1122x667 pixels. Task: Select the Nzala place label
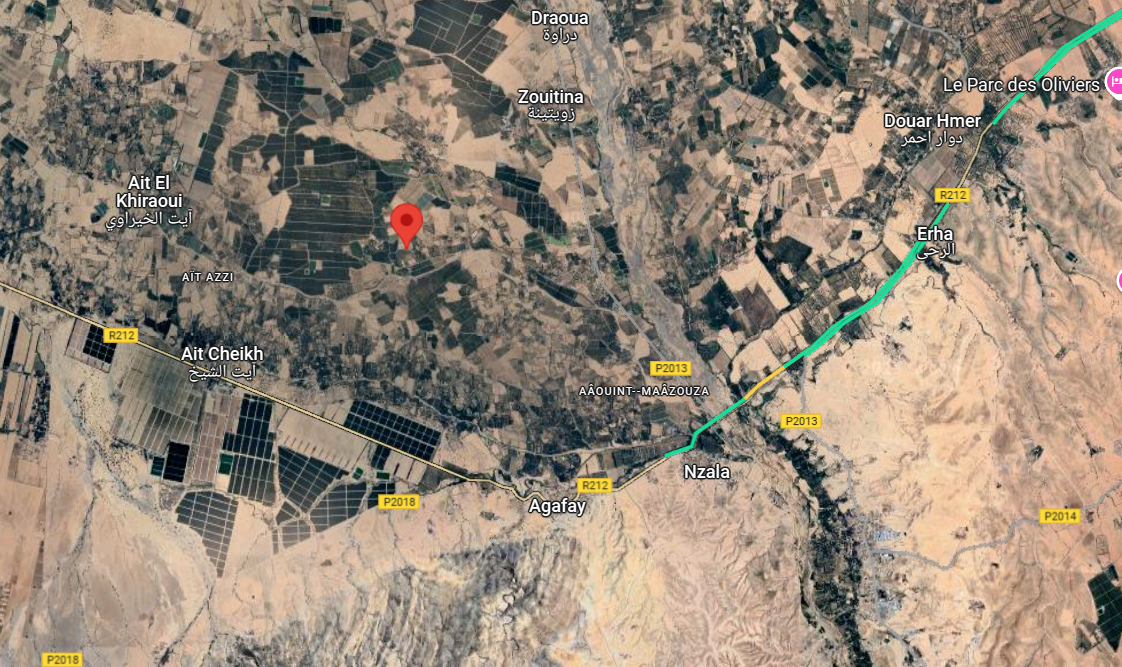pos(706,472)
